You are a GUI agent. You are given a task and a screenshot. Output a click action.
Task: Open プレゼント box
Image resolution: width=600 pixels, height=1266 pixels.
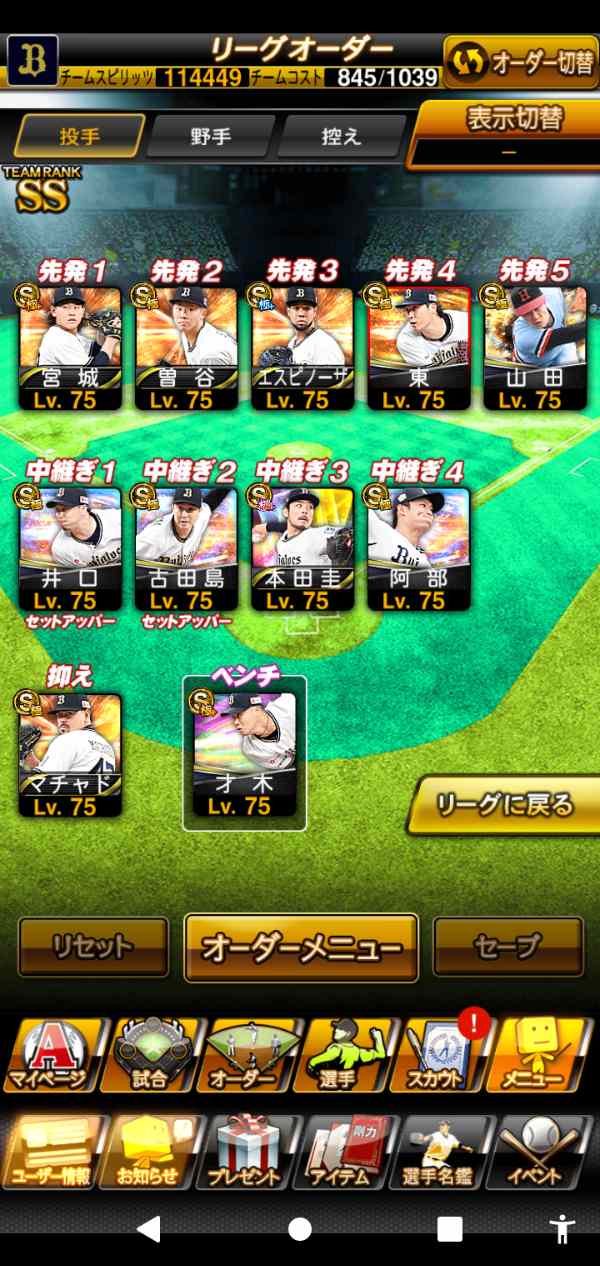[249, 1152]
